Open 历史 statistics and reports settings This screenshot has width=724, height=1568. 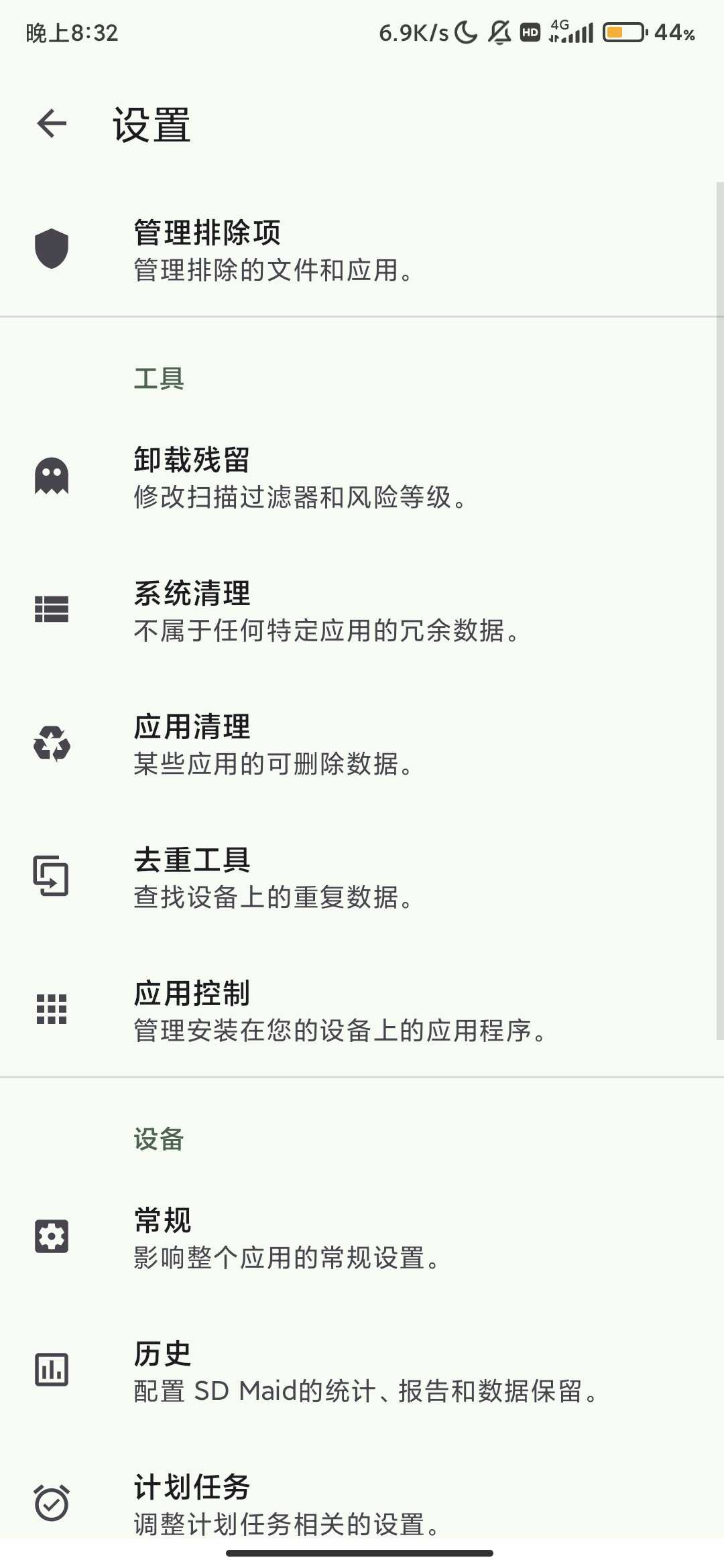tap(362, 1371)
